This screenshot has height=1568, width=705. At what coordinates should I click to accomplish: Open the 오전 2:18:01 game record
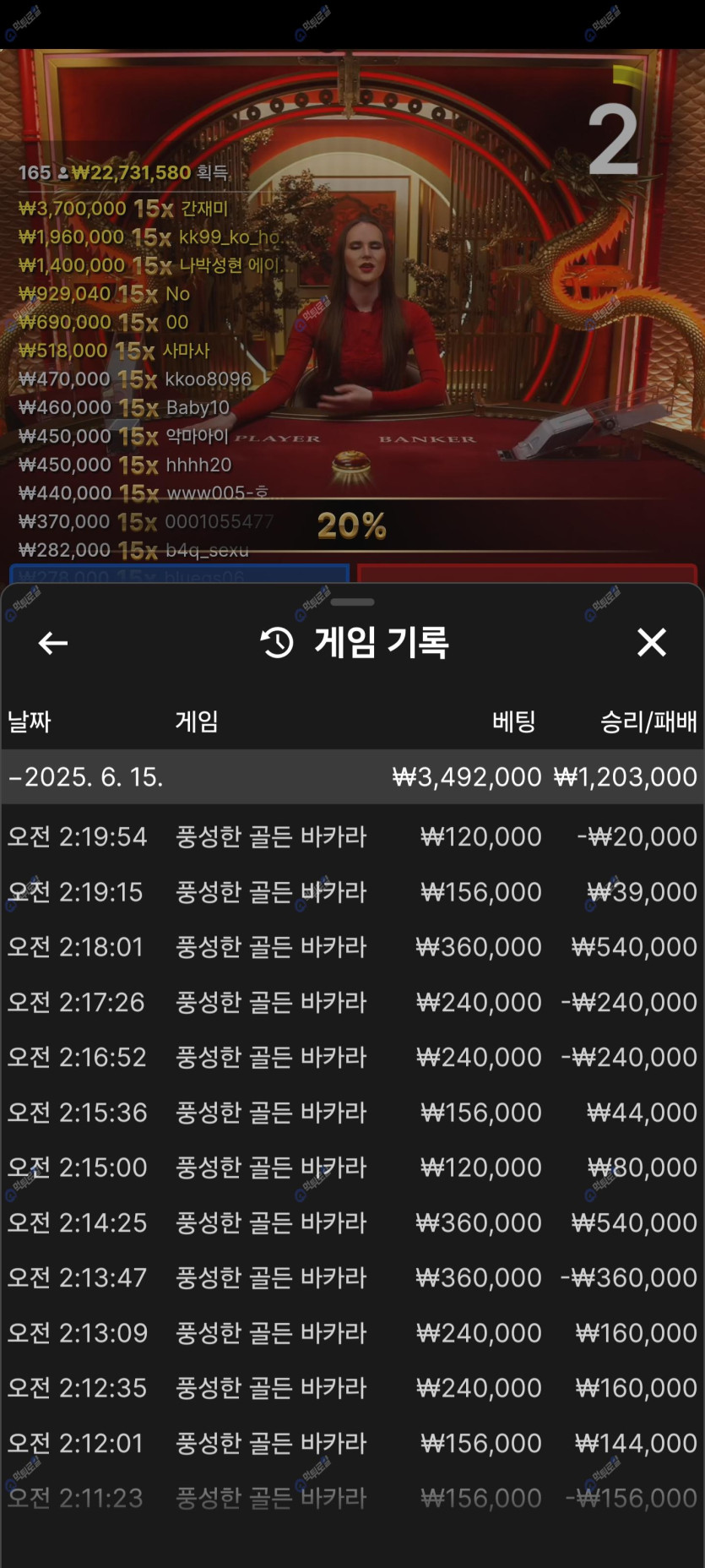pyautogui.click(x=352, y=946)
